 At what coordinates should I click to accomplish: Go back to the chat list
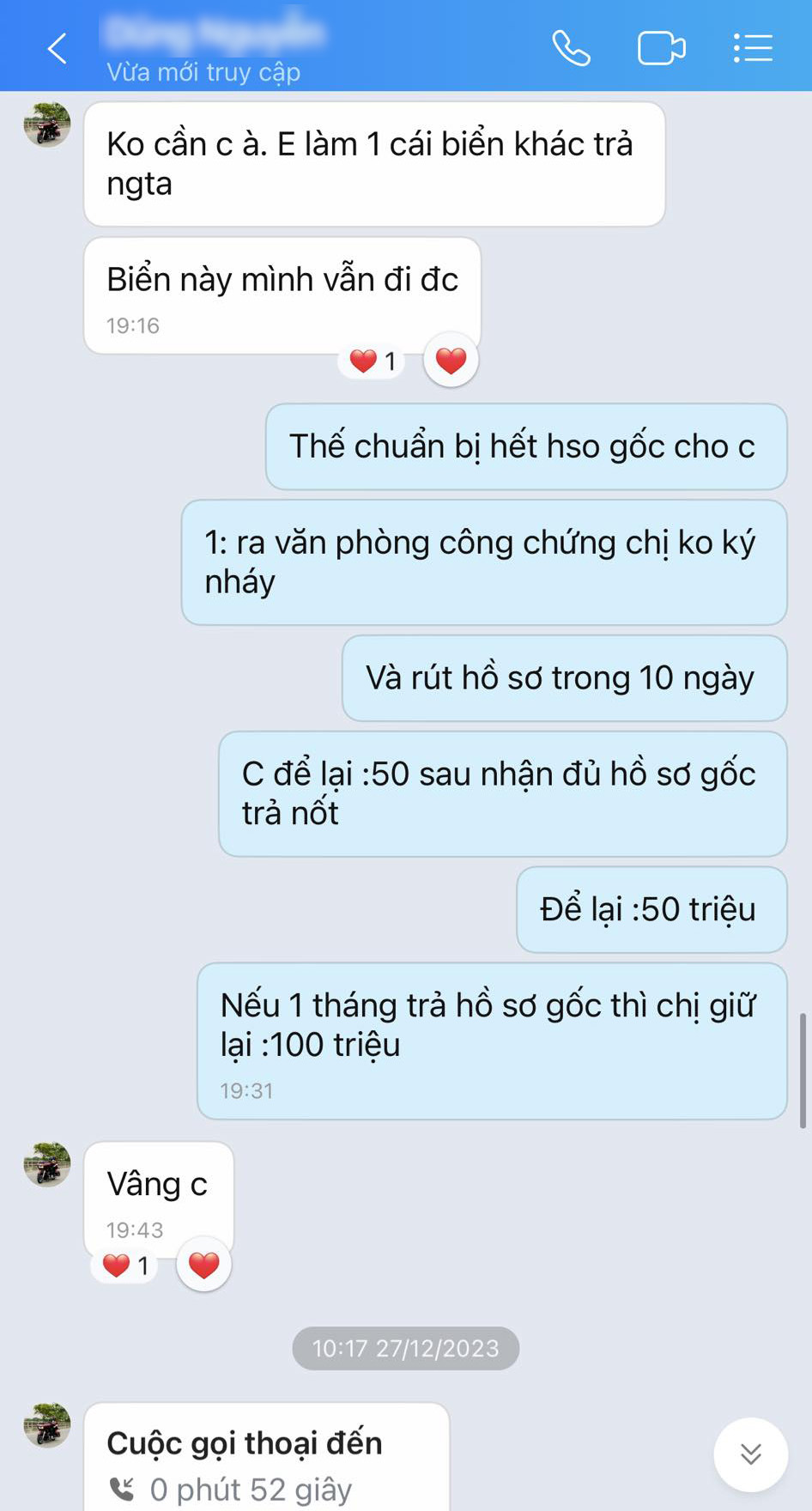click(58, 48)
